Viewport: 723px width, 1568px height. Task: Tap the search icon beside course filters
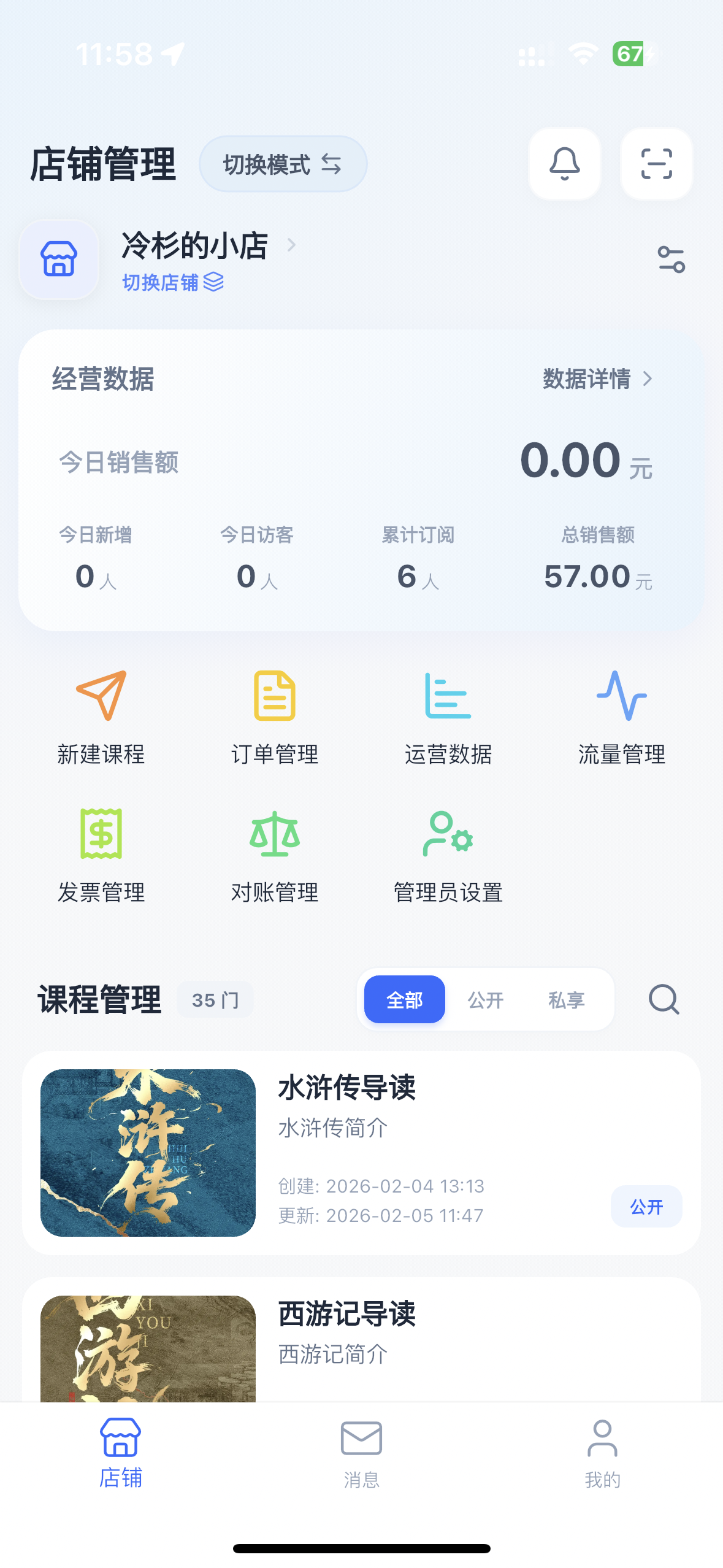pyautogui.click(x=662, y=1000)
